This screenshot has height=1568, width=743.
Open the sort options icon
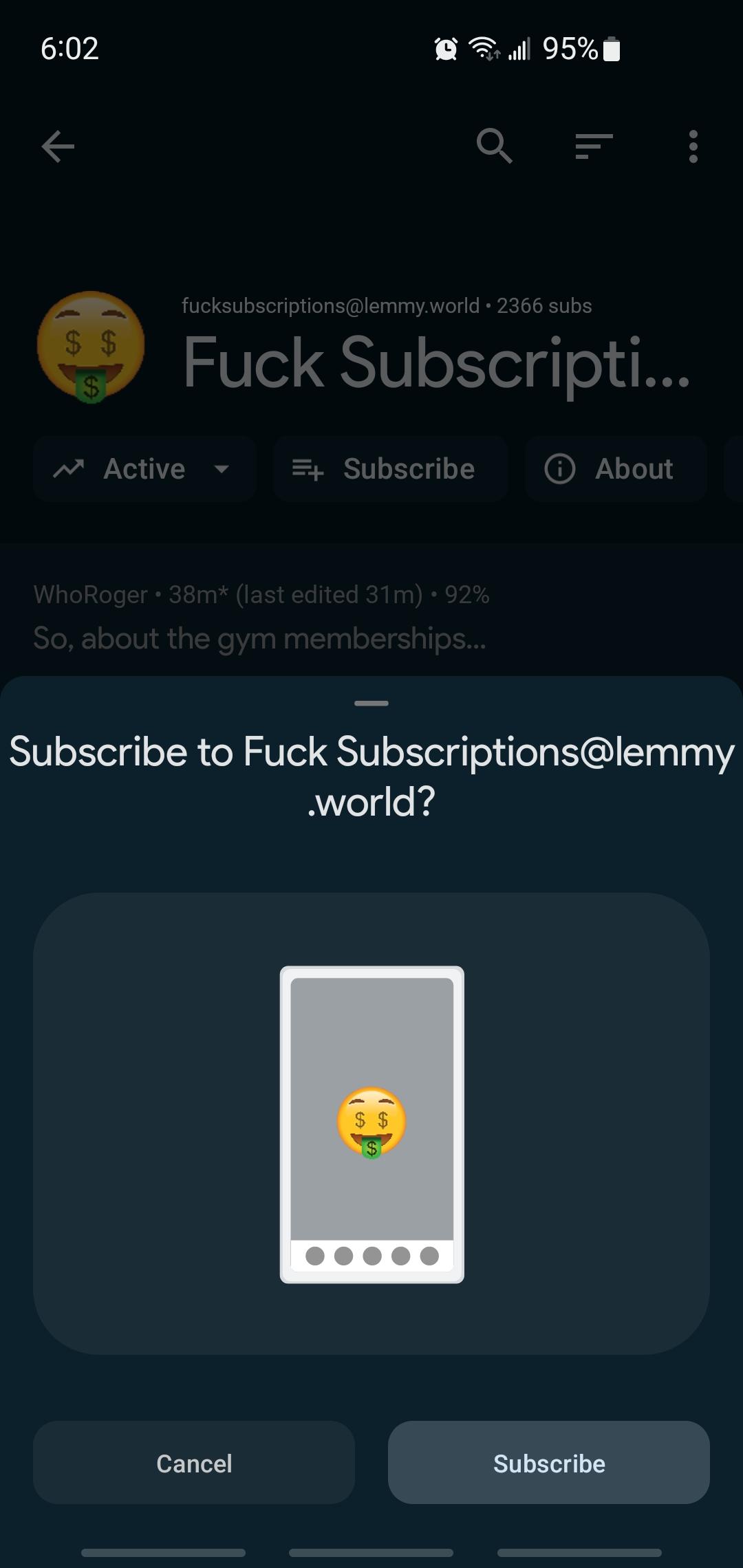(x=594, y=146)
